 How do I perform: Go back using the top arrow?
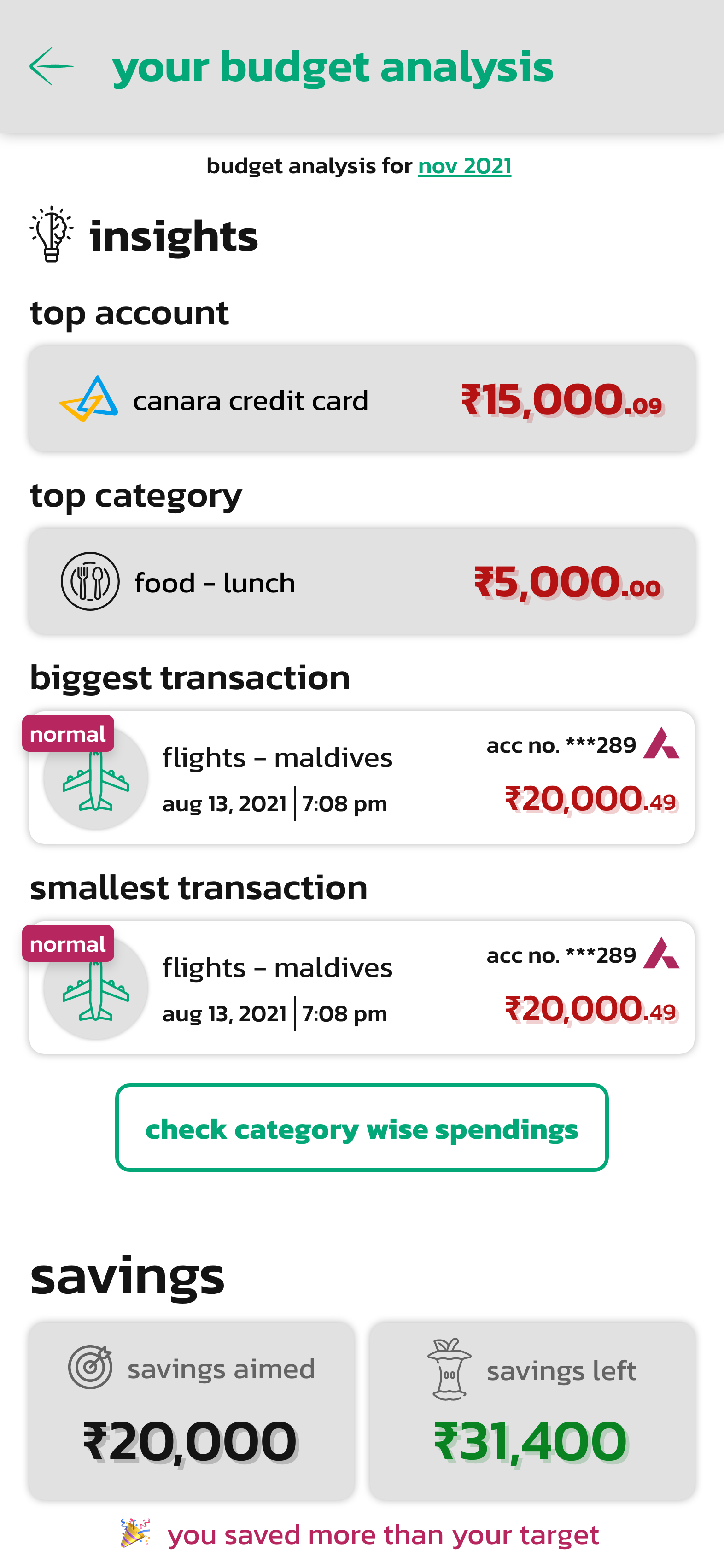52,66
